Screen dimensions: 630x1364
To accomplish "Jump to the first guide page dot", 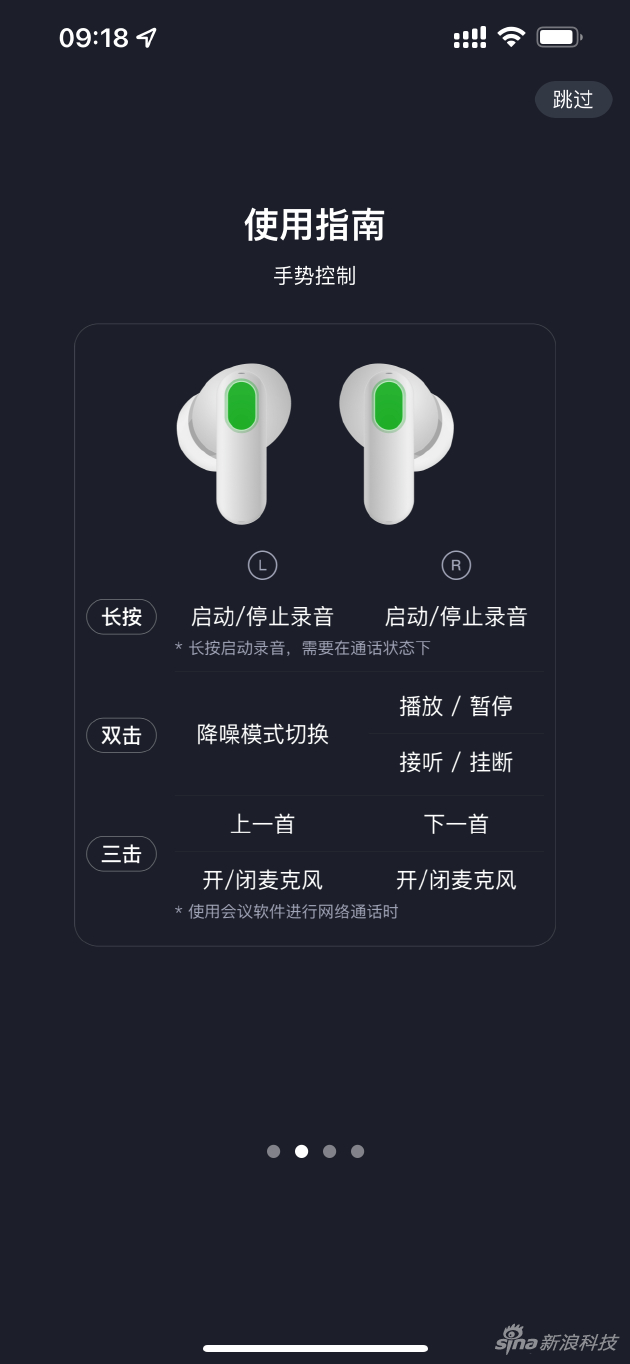I will click(274, 1151).
